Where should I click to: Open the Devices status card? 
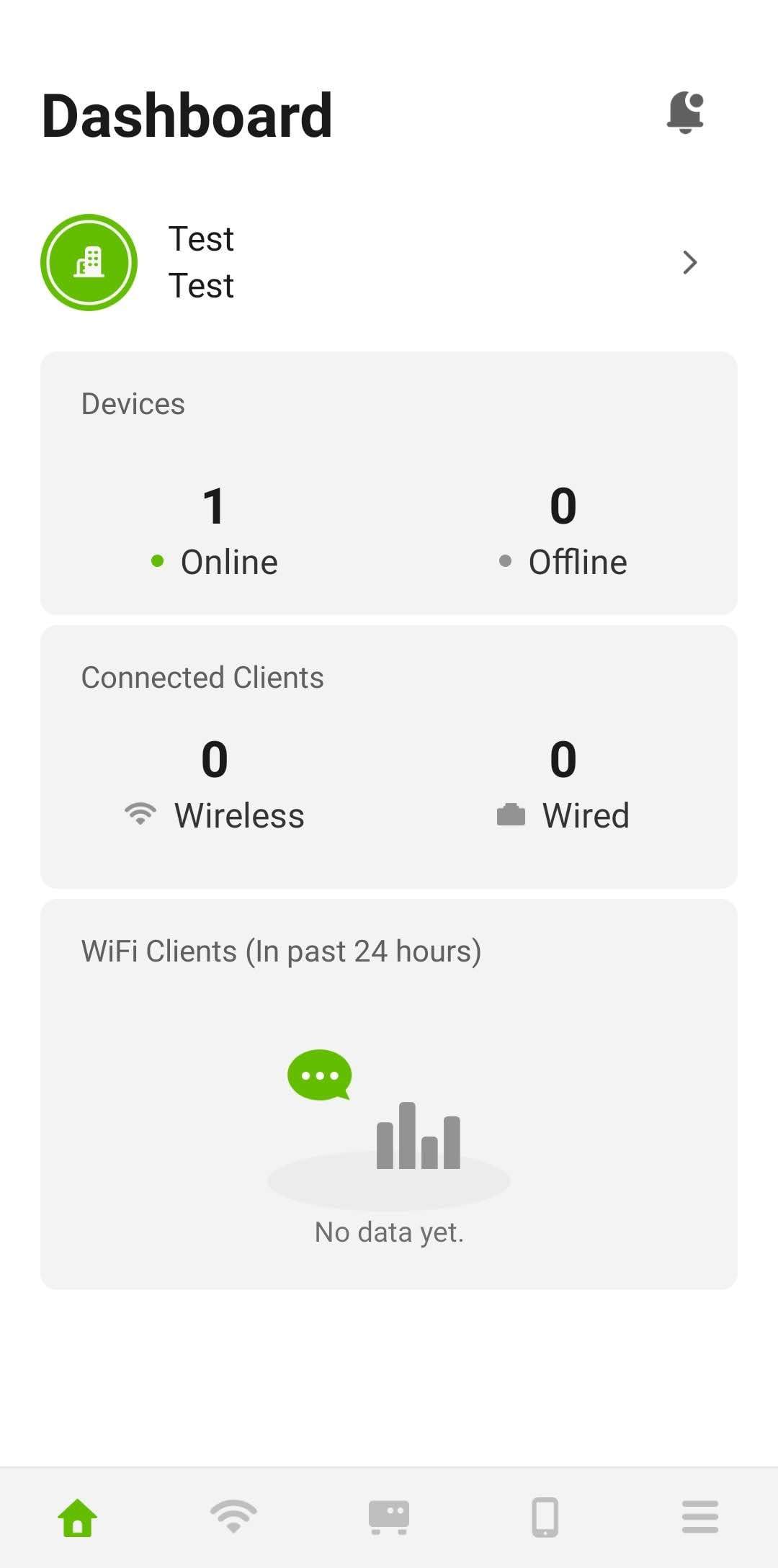(x=389, y=483)
